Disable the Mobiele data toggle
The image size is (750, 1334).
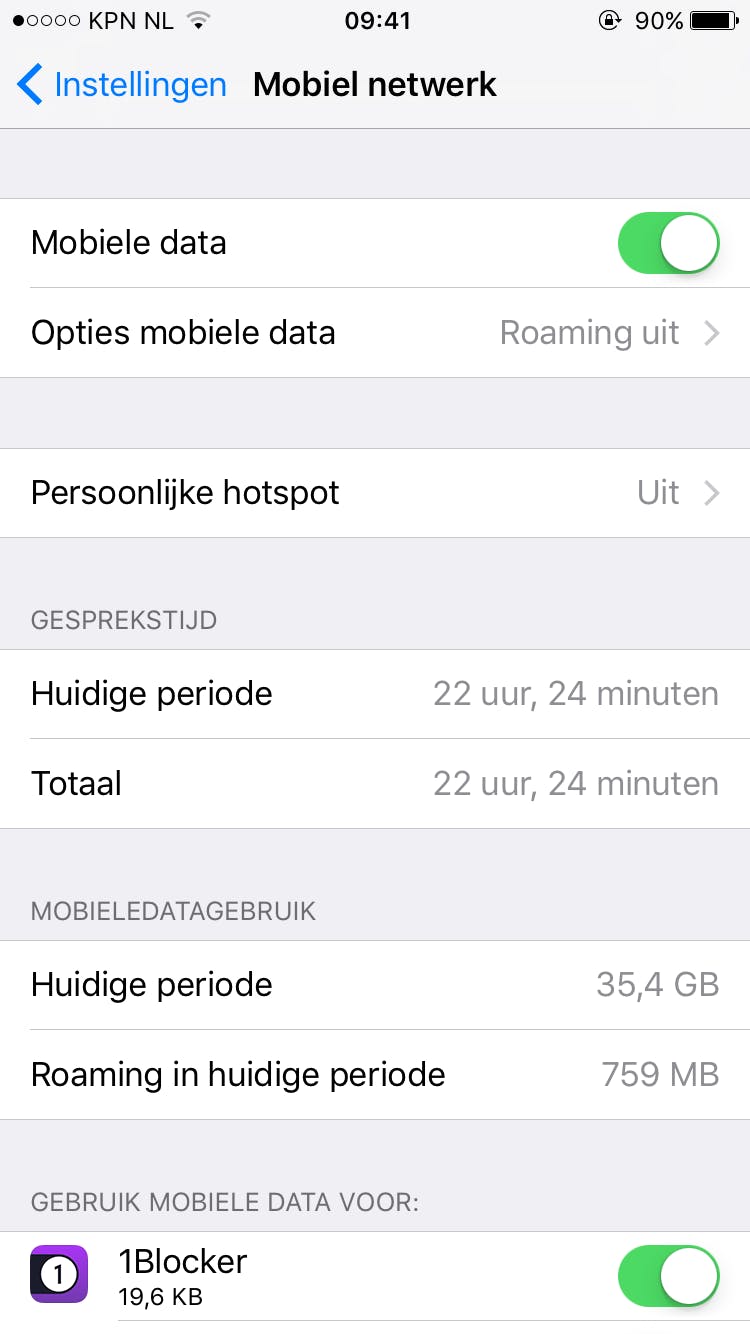(668, 242)
